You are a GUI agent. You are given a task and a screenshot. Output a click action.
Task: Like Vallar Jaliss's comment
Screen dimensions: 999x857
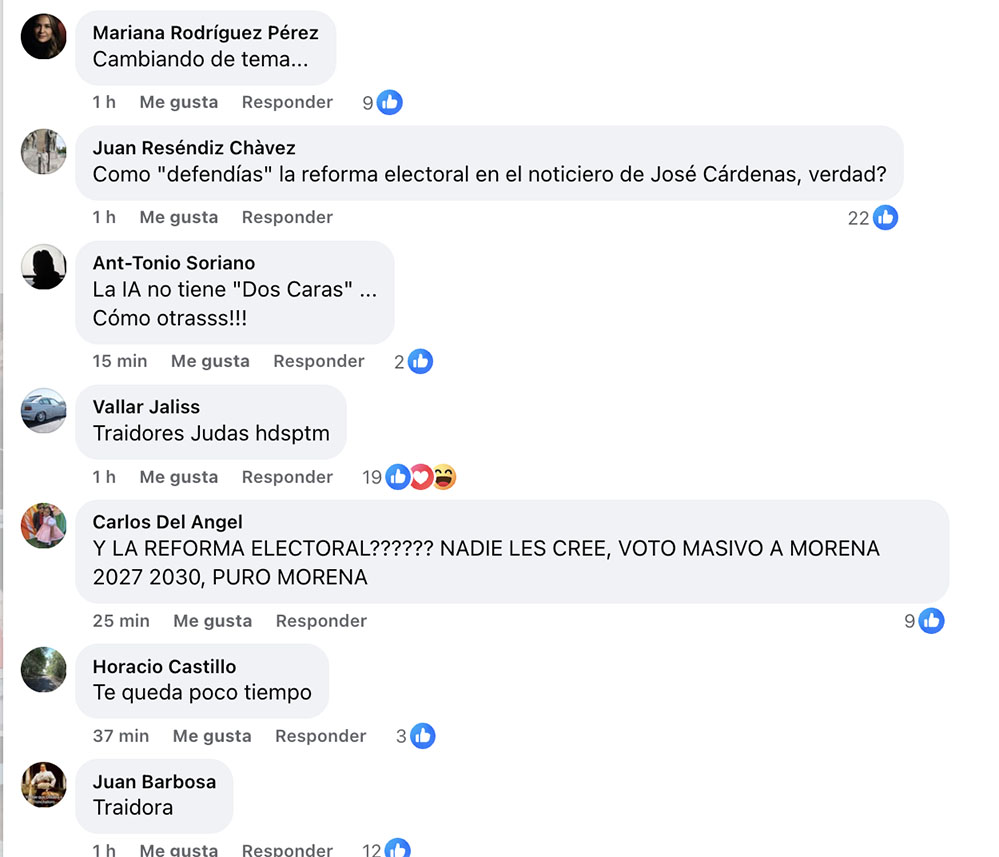(178, 477)
